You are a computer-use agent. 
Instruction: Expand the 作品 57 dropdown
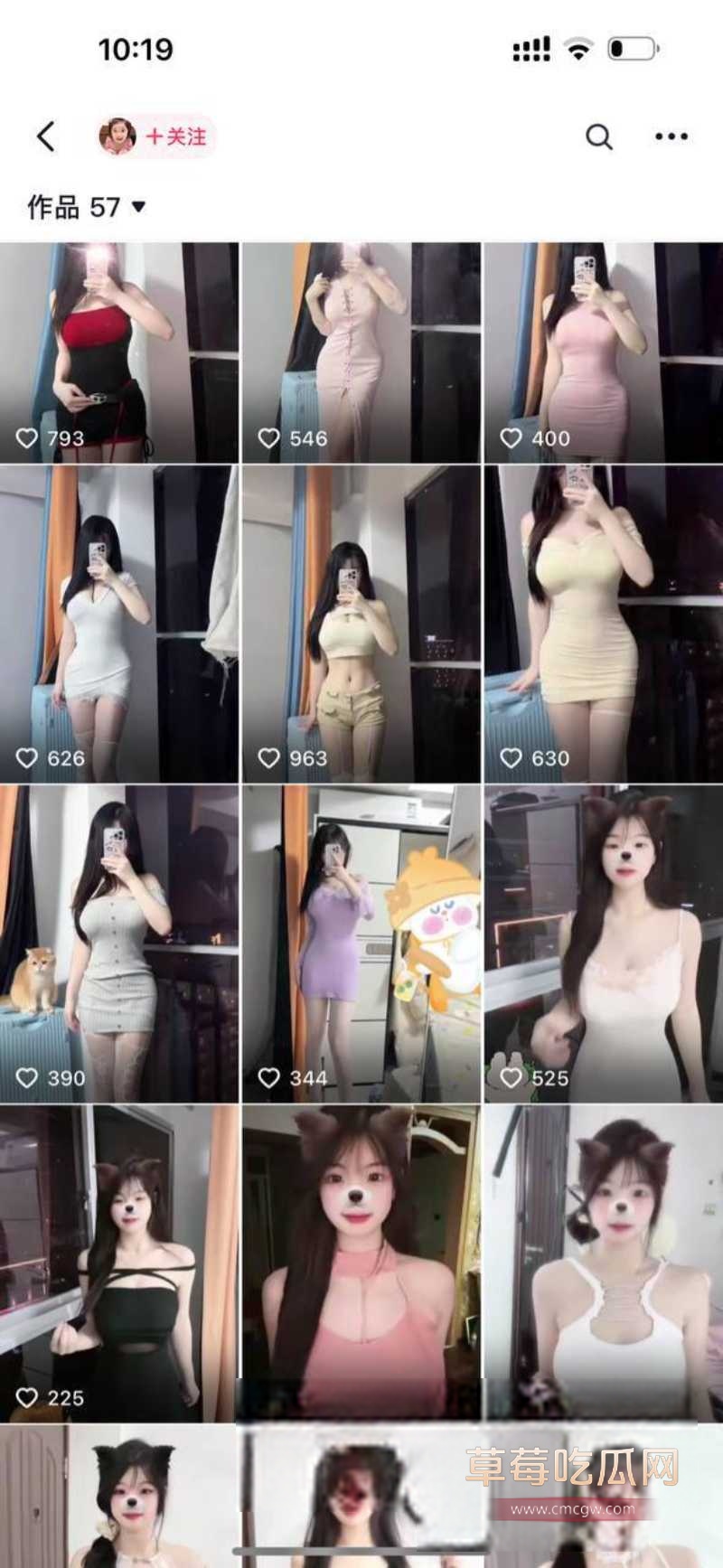point(87,207)
